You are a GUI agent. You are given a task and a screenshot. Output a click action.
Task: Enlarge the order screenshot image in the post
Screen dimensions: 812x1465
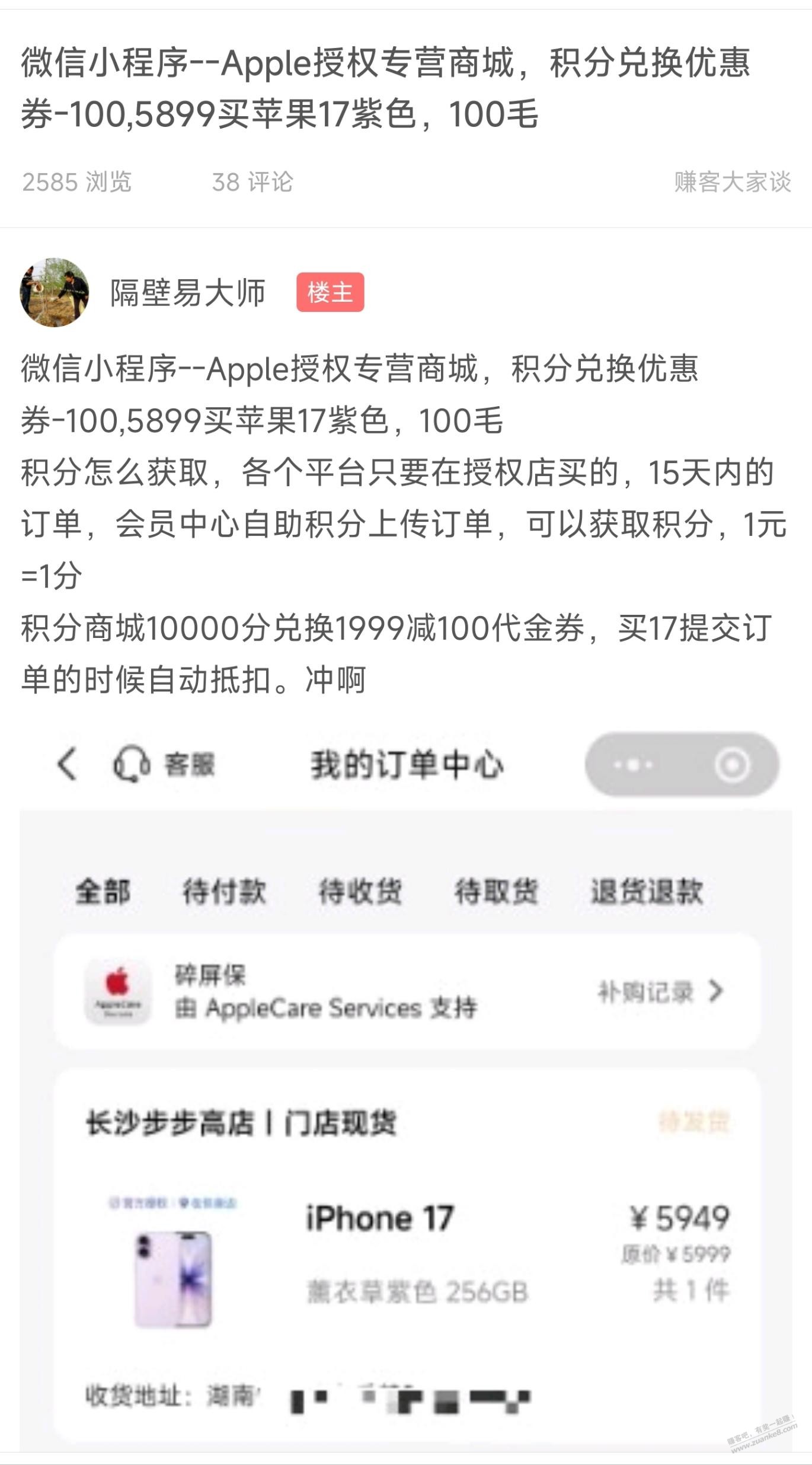405,1091
